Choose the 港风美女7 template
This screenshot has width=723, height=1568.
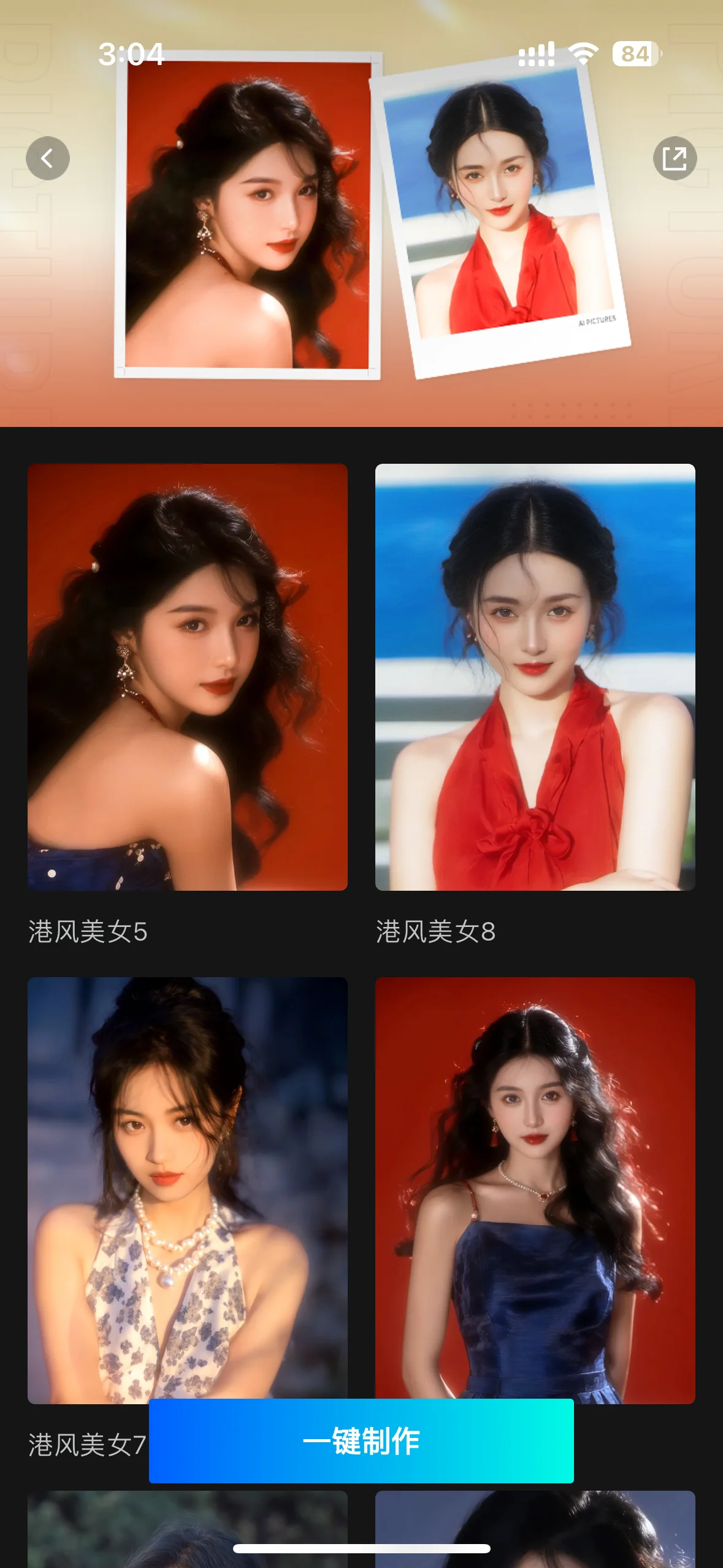tap(187, 1190)
